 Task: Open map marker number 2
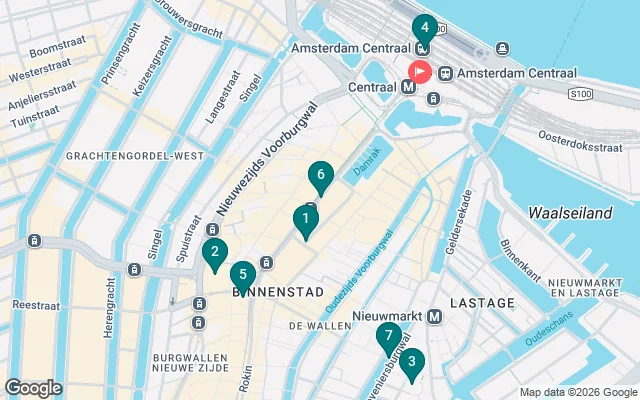click(x=213, y=254)
